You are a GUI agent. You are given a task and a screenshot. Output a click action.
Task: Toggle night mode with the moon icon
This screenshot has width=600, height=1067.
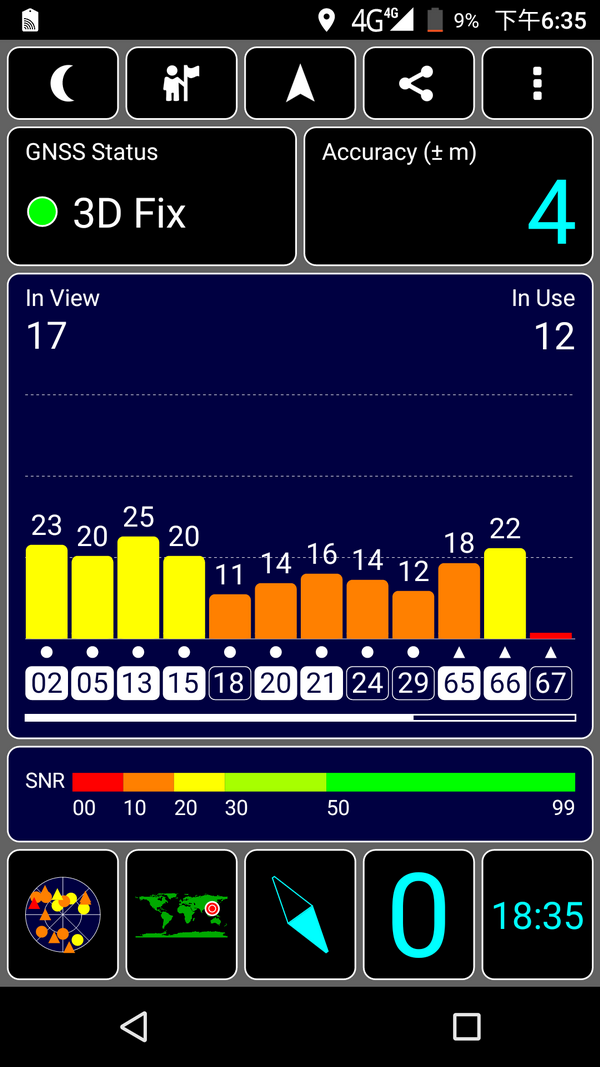point(63,84)
